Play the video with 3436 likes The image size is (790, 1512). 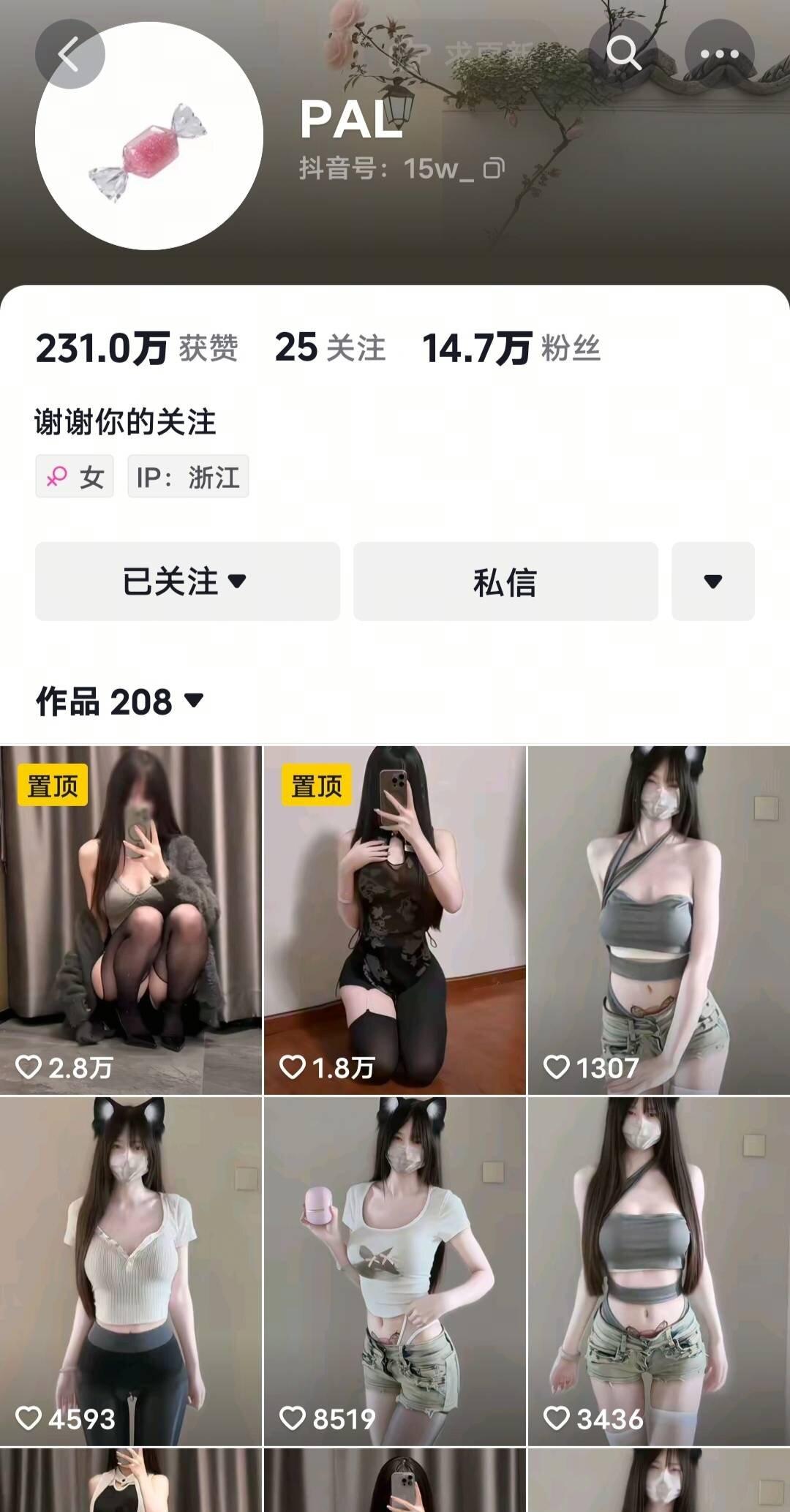[x=658, y=1271]
